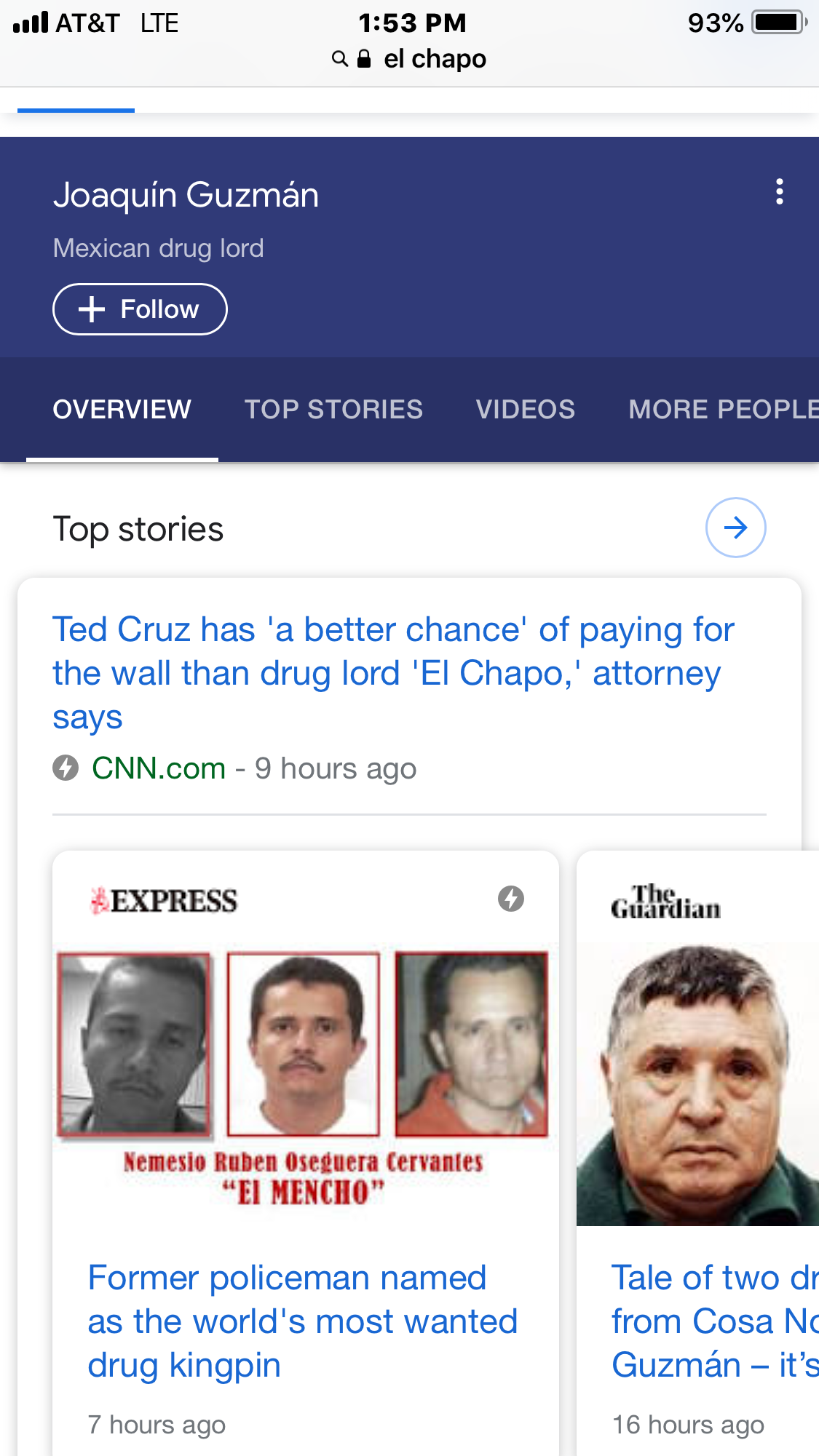Switch to the Top Stories tab
The image size is (819, 1456).
(x=333, y=409)
